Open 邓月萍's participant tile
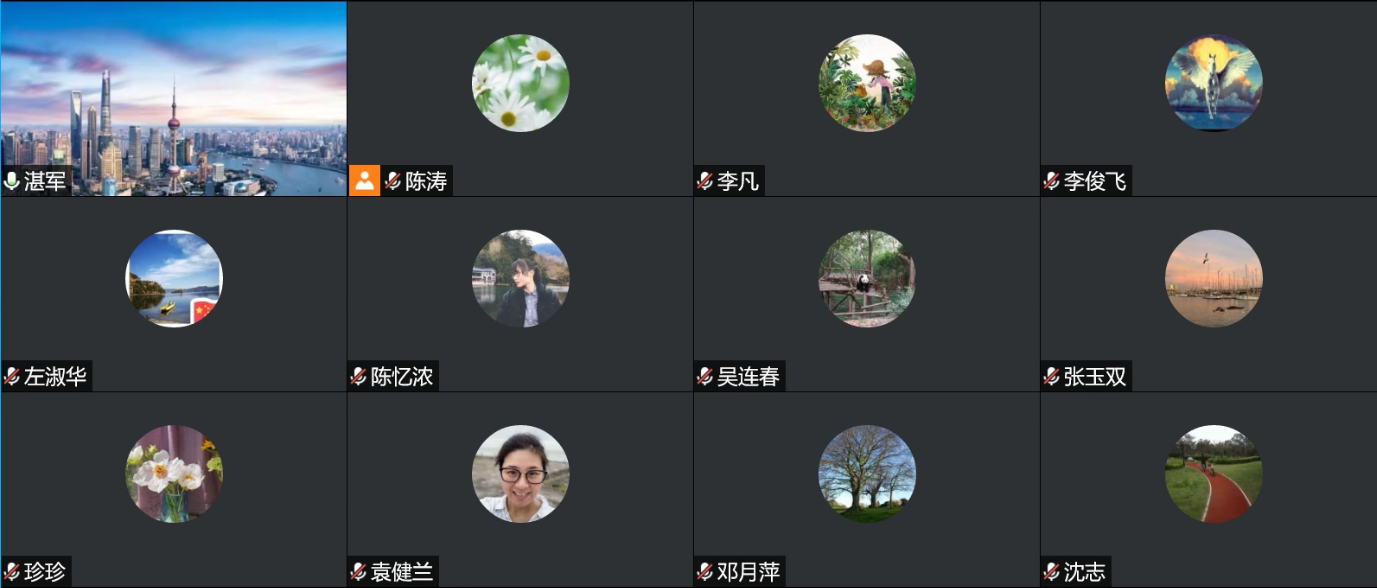 point(866,488)
